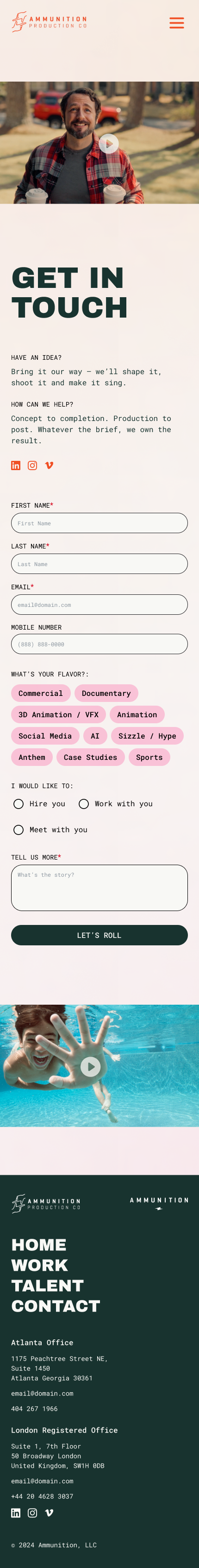The width and height of the screenshot is (199, 1568).
Task: Play the video of the man in plaid shirt
Action: [x=109, y=144]
